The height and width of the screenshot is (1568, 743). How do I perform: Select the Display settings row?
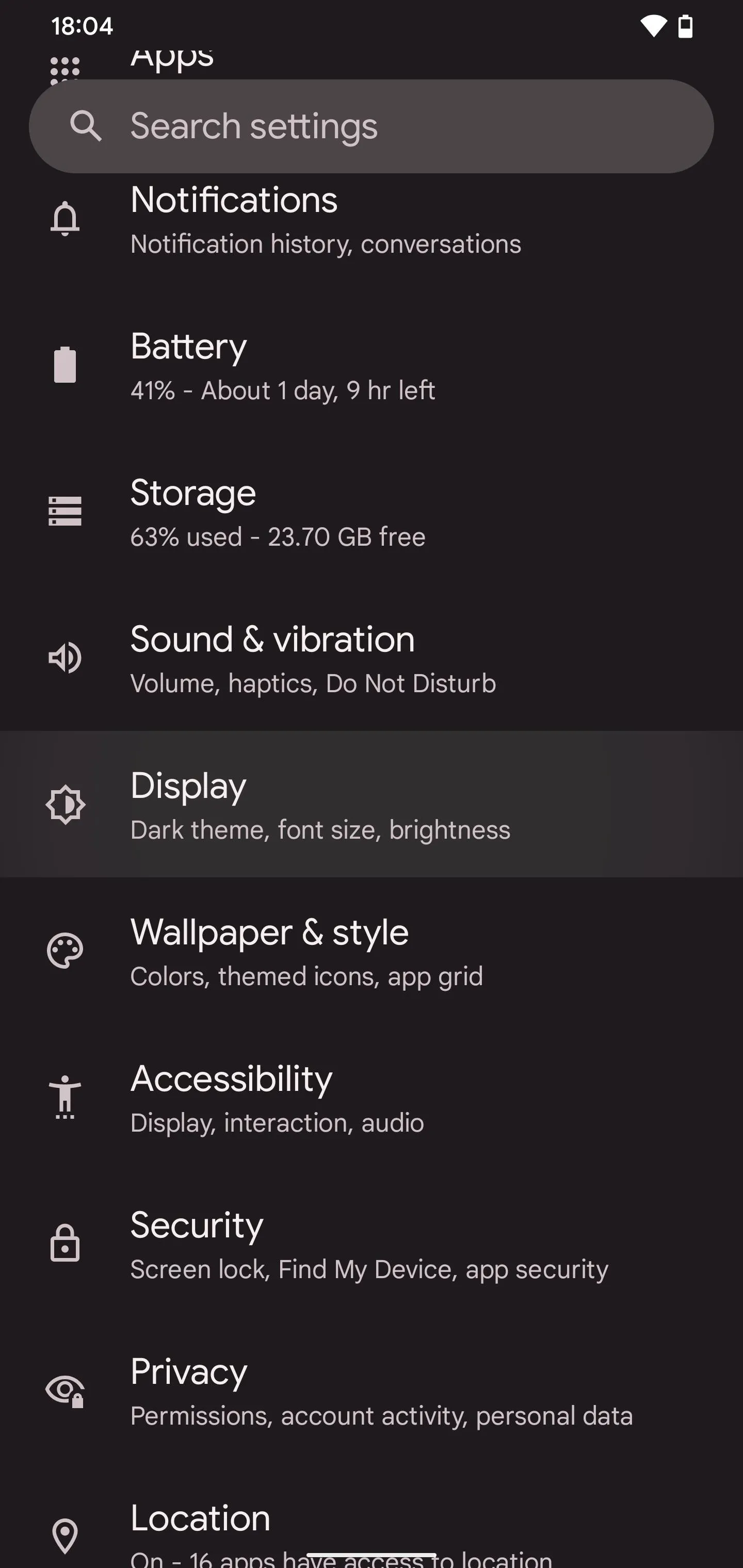[x=372, y=804]
